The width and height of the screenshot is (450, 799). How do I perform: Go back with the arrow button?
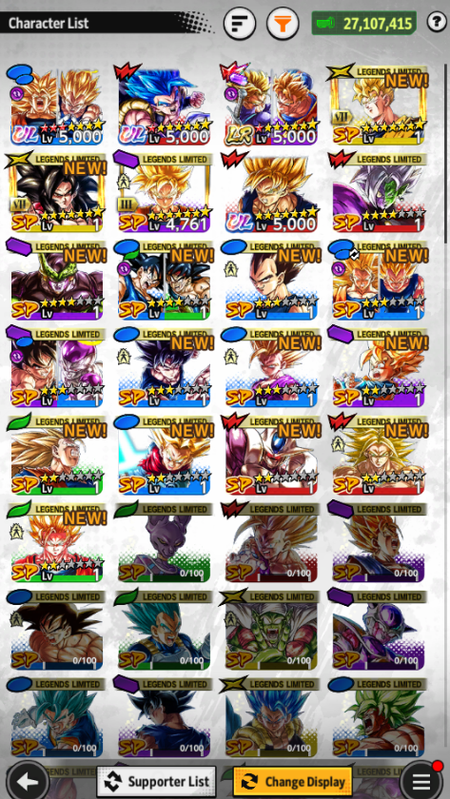pyautogui.click(x=28, y=781)
